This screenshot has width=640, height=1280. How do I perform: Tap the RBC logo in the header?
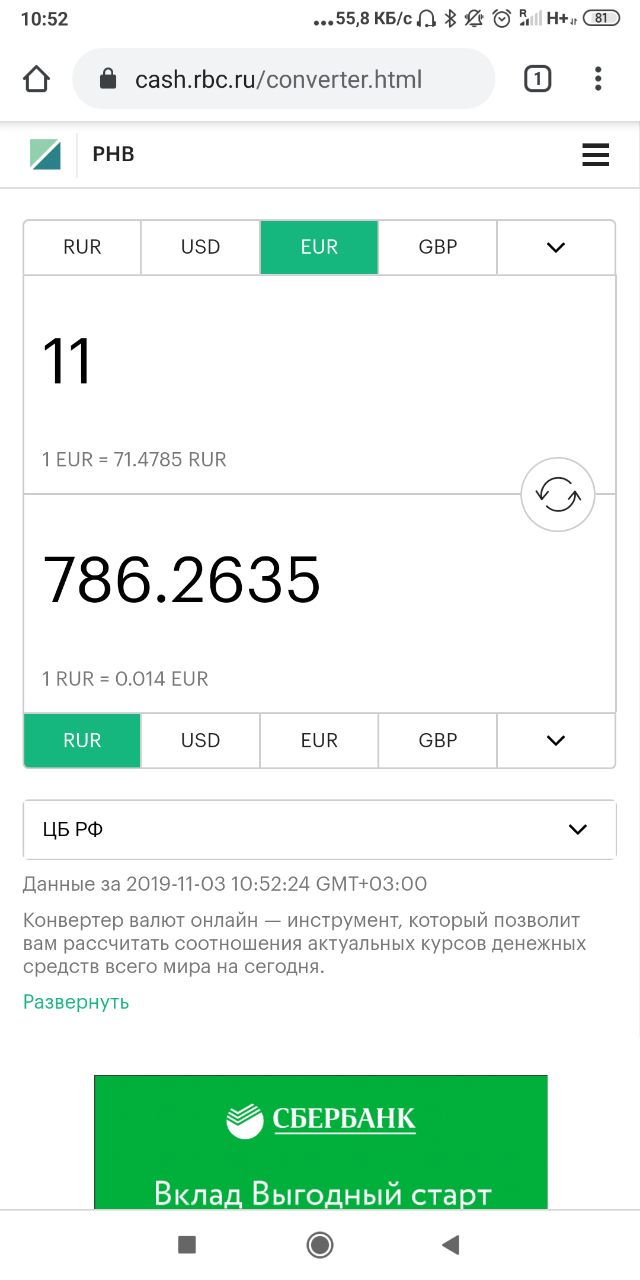click(x=46, y=155)
